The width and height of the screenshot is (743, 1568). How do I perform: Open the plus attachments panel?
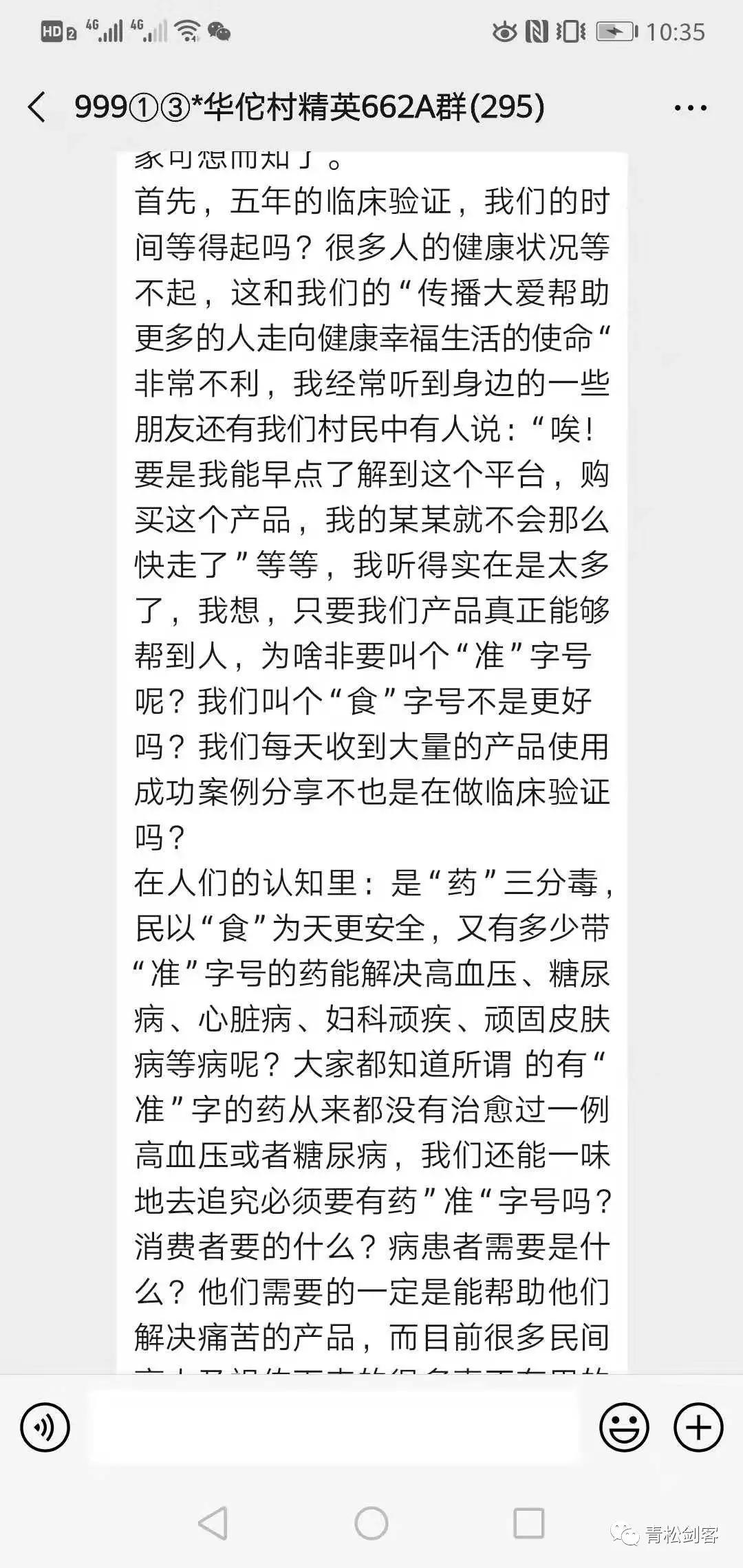(699, 1428)
